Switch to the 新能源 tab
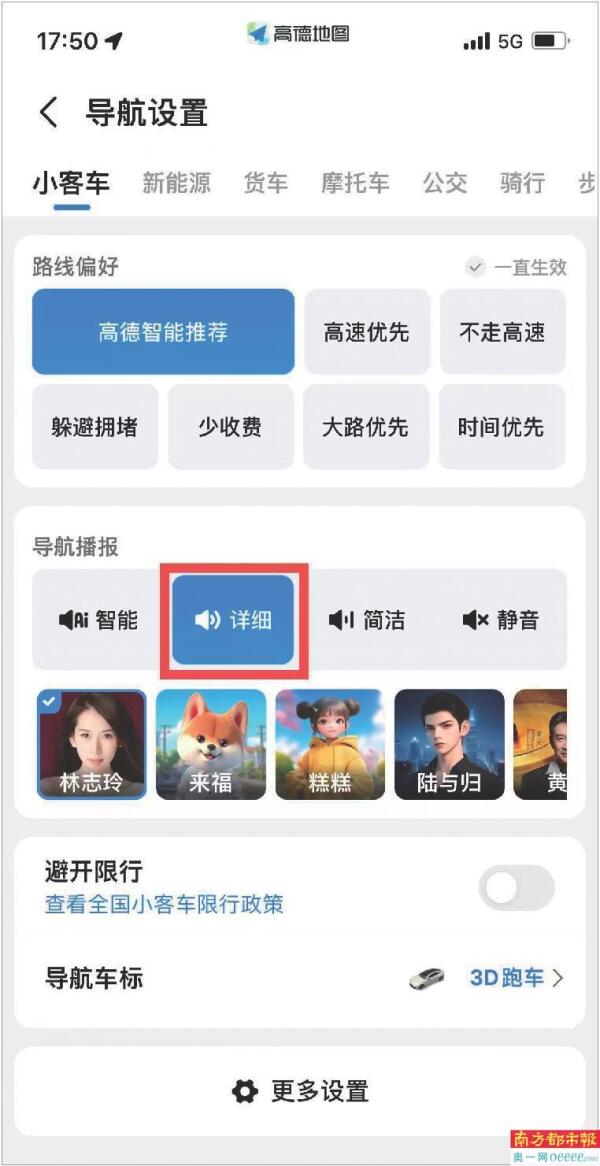600x1166 pixels. (176, 183)
